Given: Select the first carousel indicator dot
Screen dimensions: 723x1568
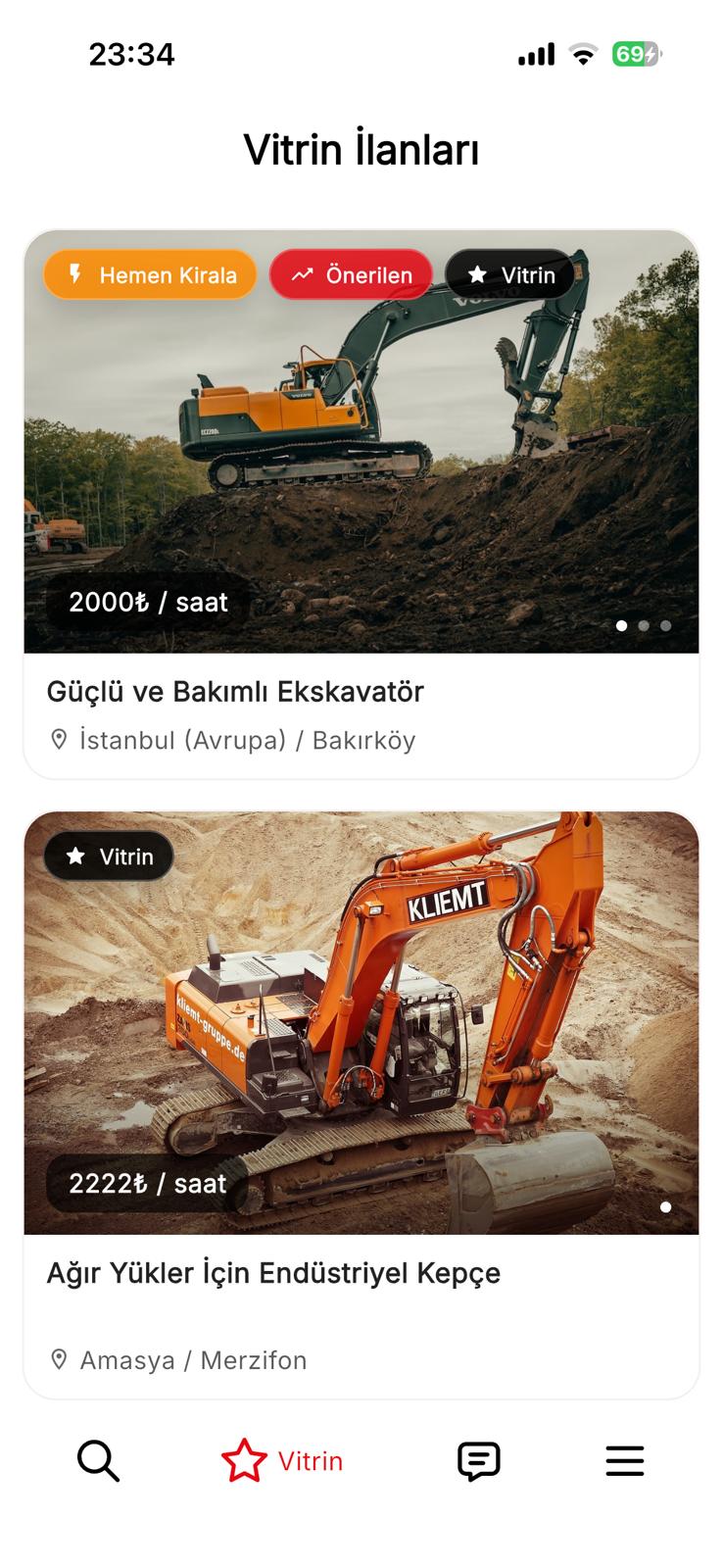Looking at the screenshot, I should (x=621, y=625).
